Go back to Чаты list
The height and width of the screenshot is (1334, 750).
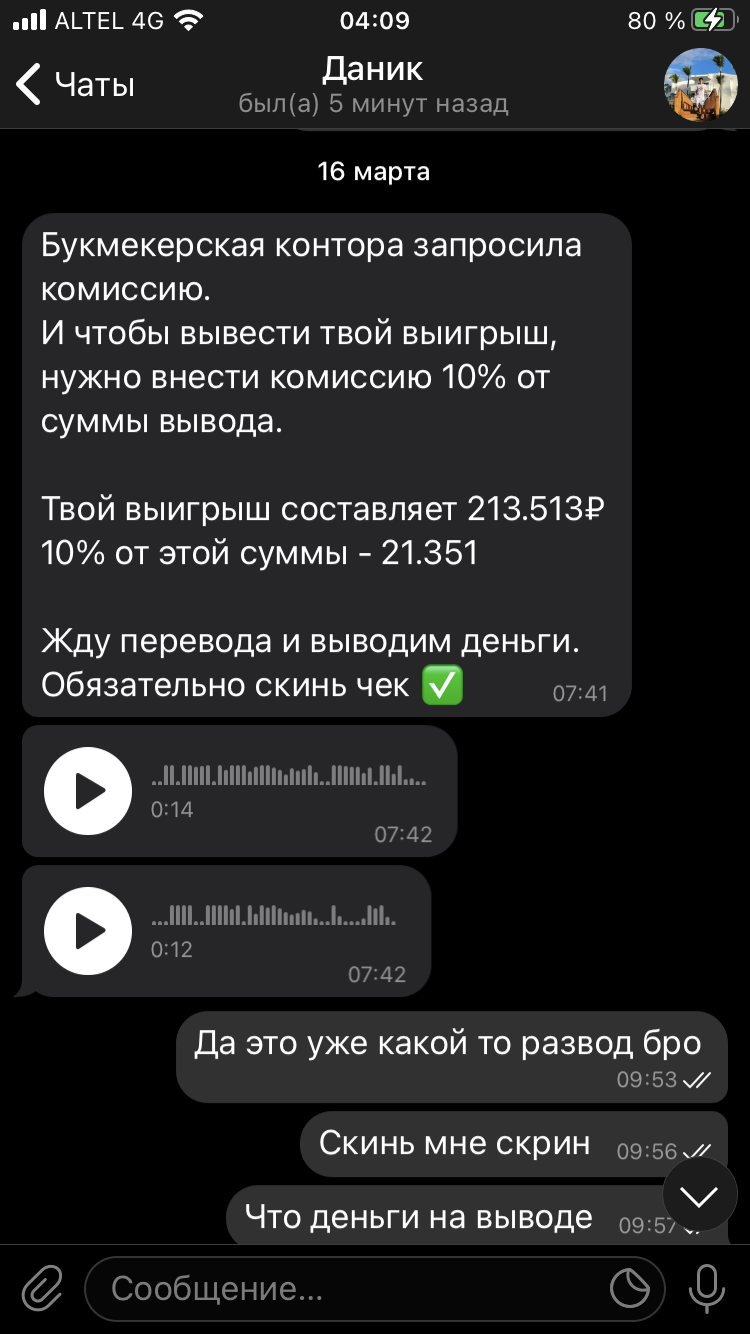[x=76, y=85]
